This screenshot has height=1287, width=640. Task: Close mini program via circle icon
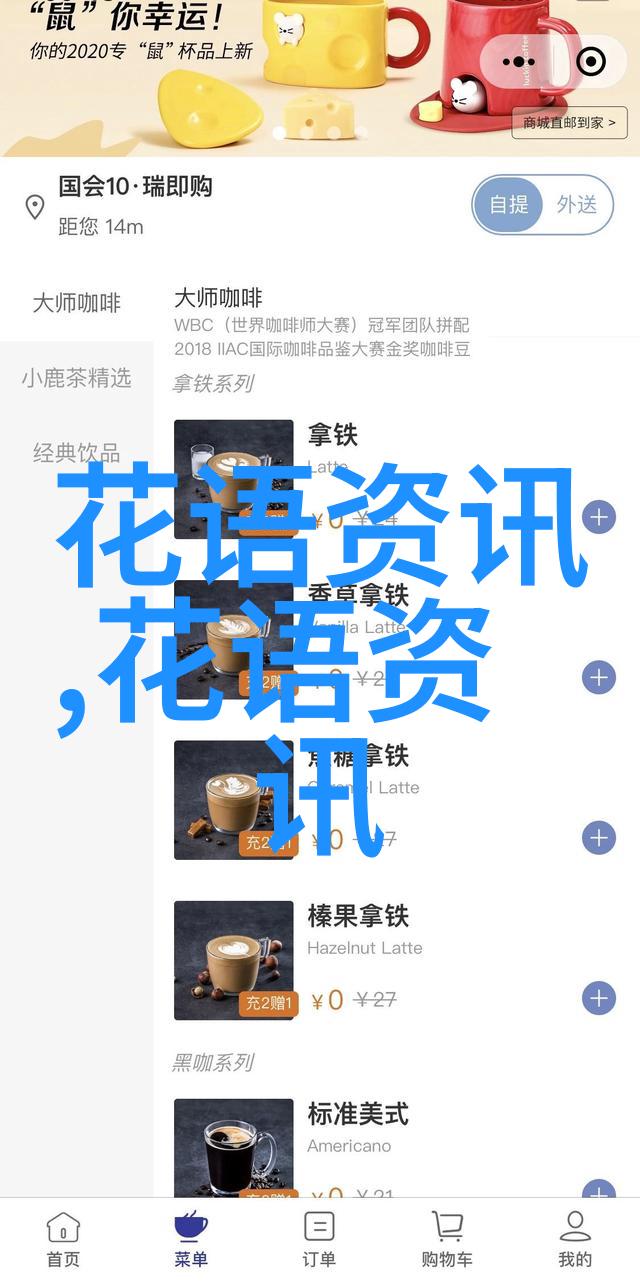592,62
